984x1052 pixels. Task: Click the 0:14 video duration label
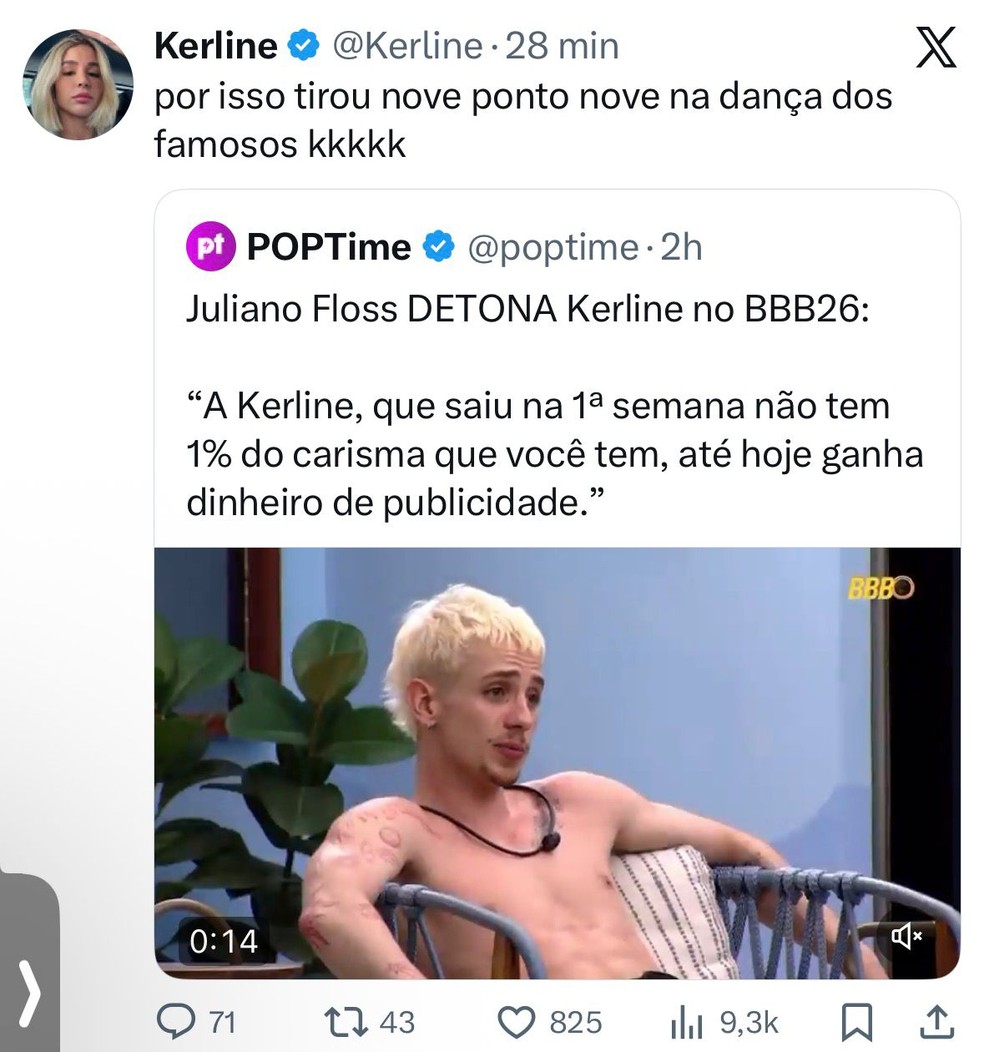coord(224,940)
